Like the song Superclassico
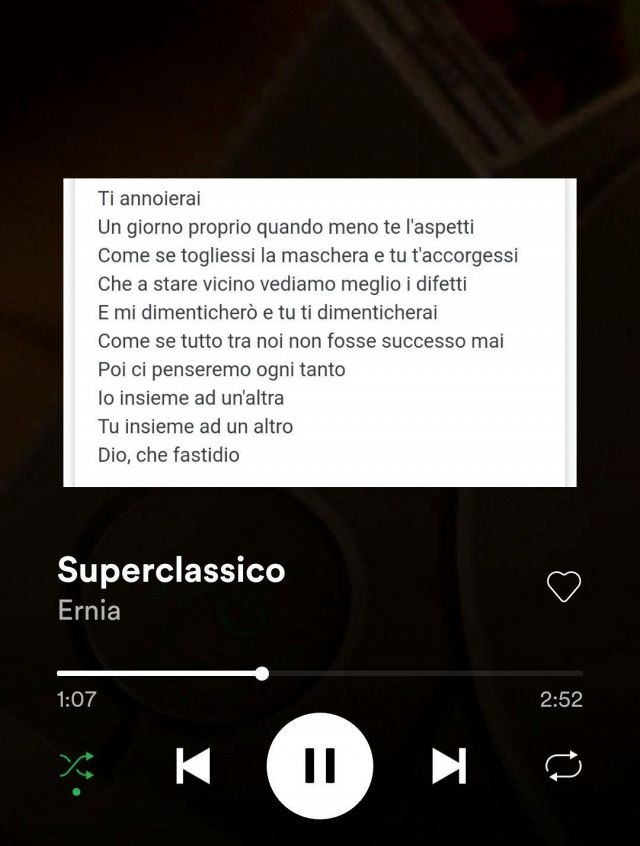 (x=563, y=587)
